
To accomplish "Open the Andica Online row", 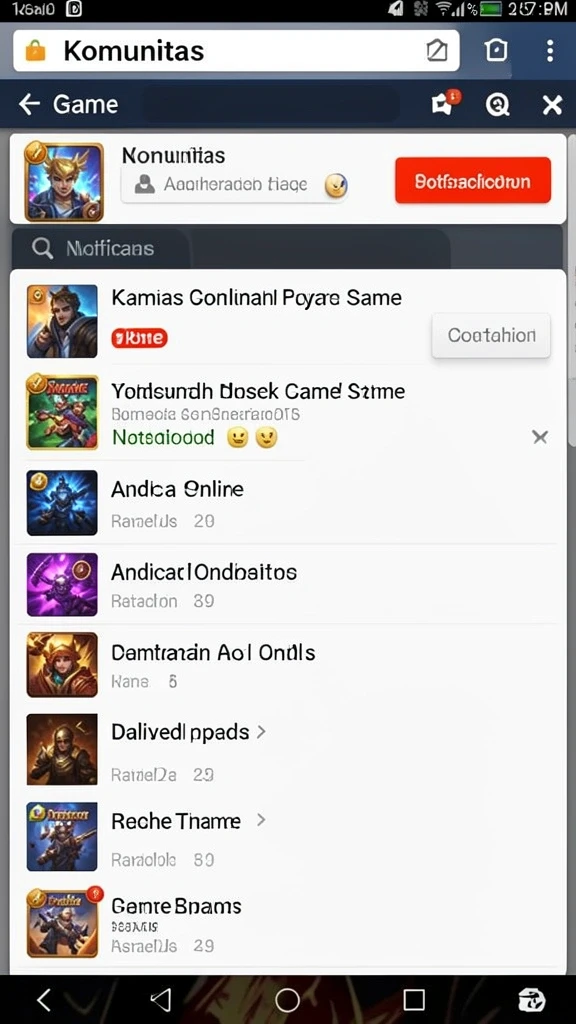I will (x=288, y=503).
